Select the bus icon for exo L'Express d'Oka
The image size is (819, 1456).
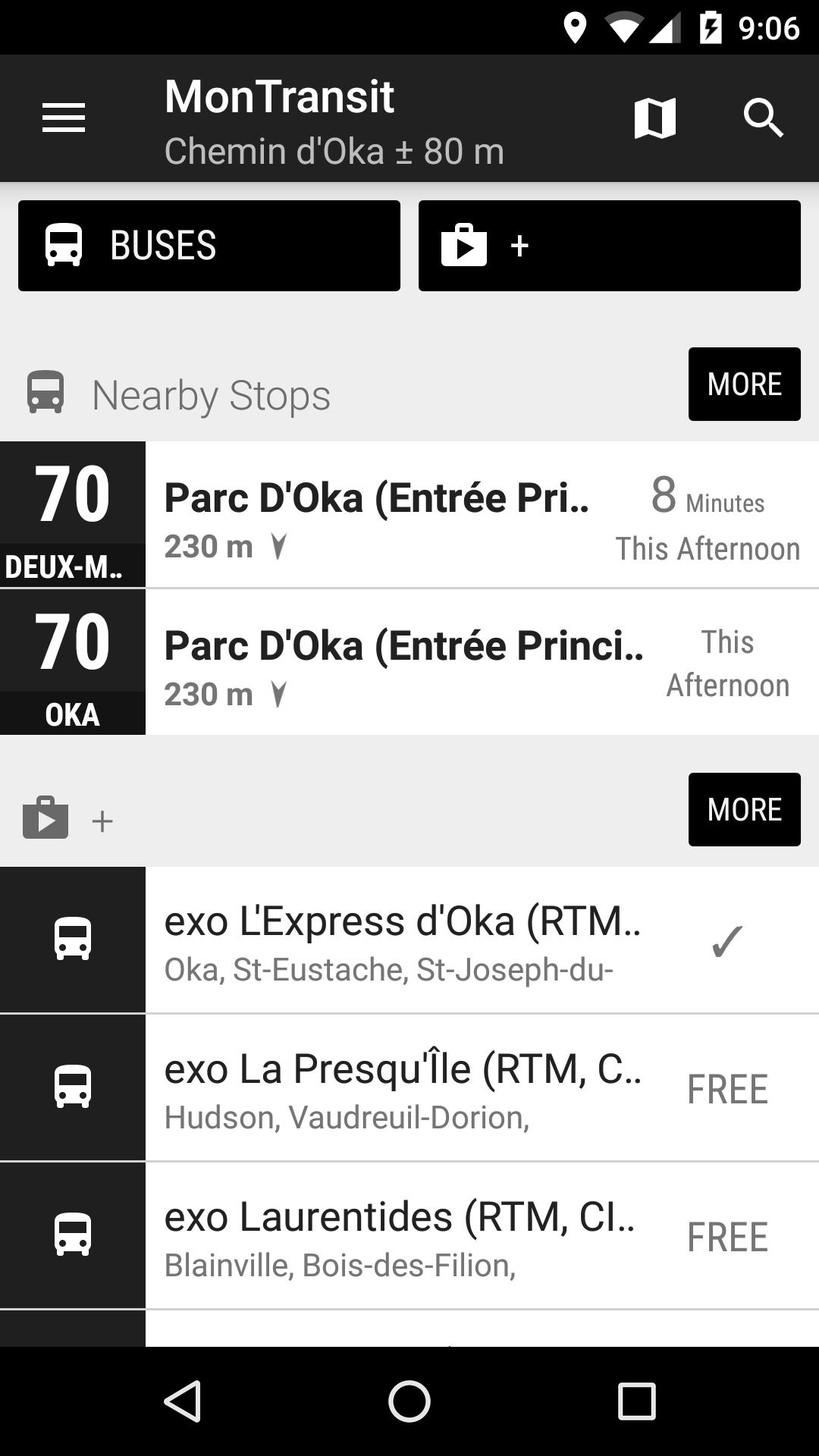(x=74, y=938)
